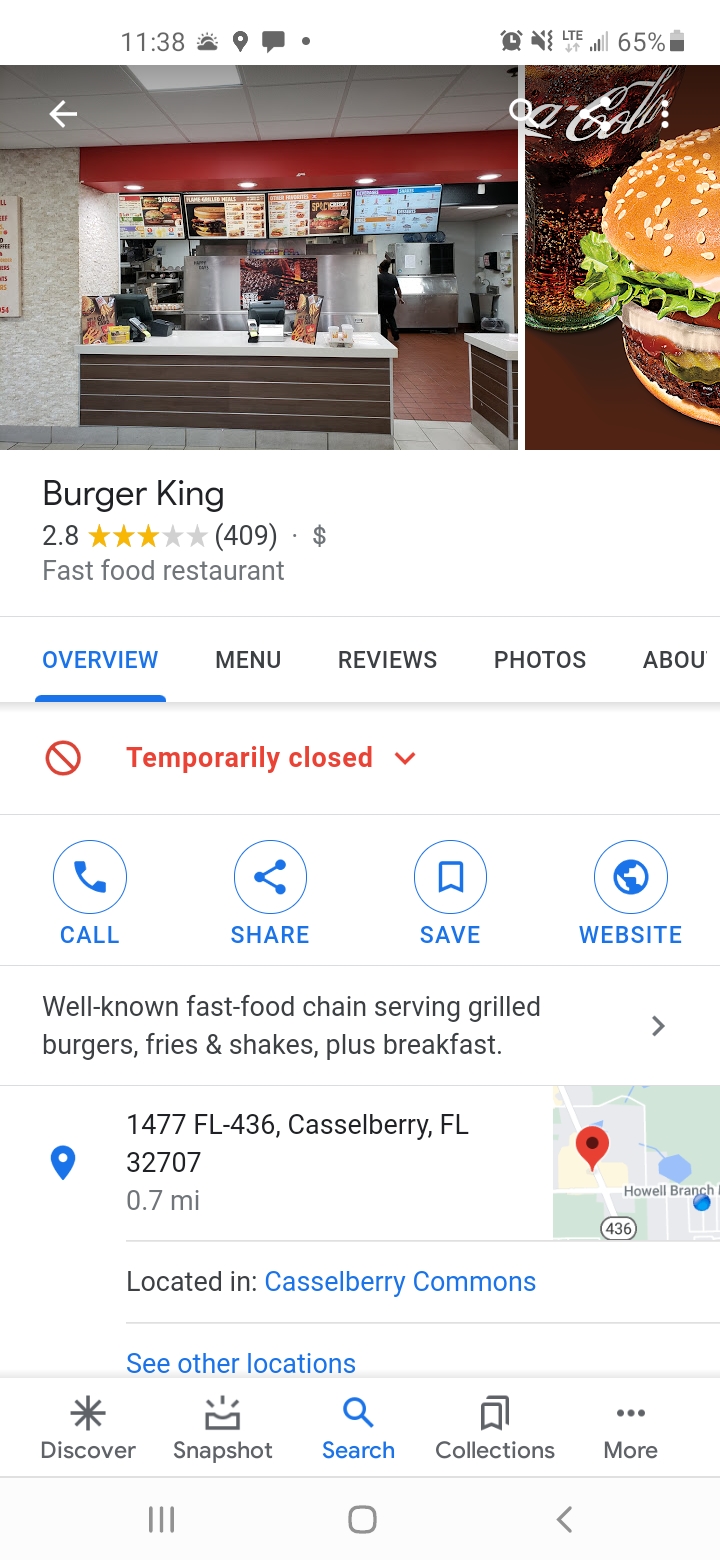
Task: Save this place to a list
Action: (x=450, y=892)
